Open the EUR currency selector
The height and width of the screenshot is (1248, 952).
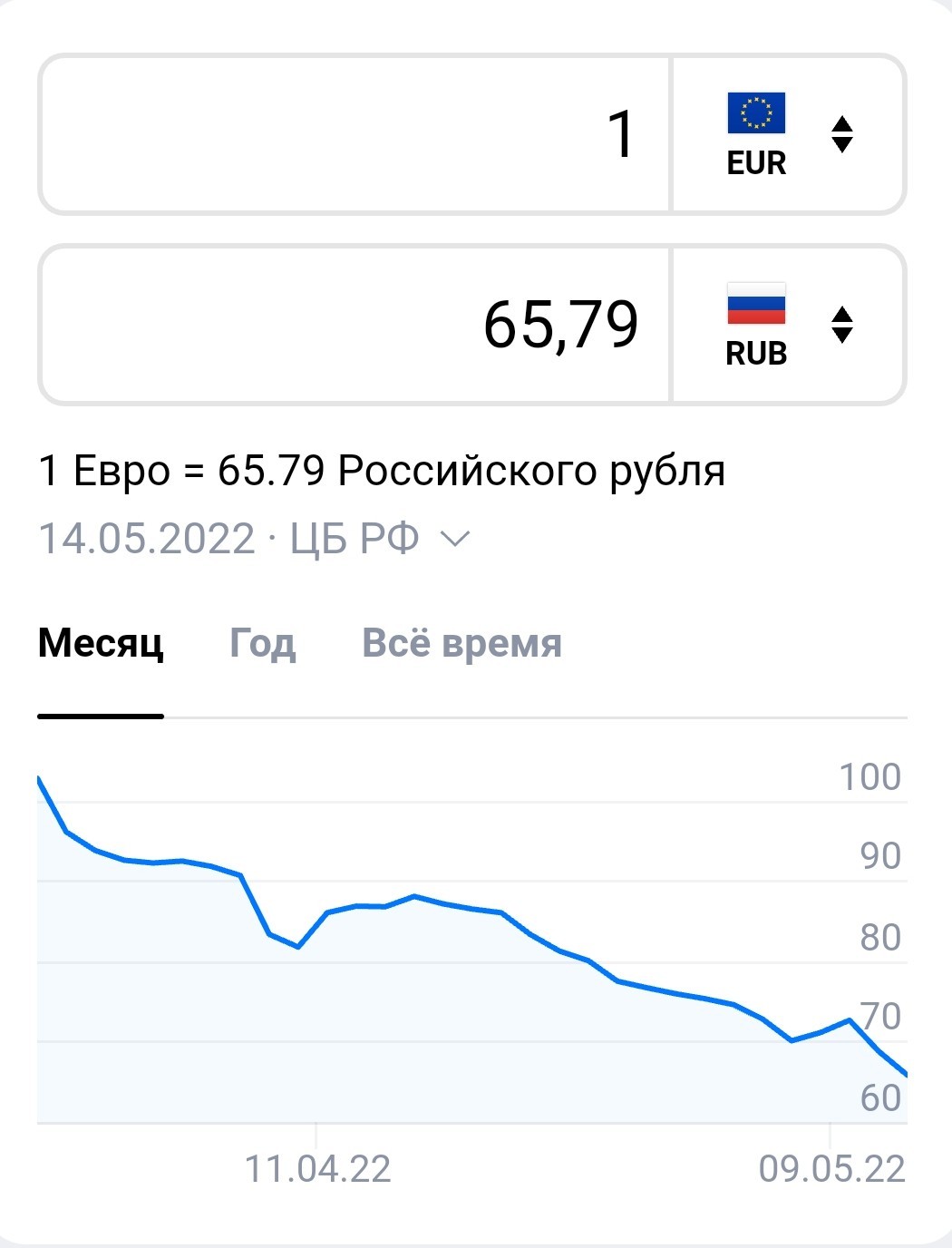coord(788,134)
